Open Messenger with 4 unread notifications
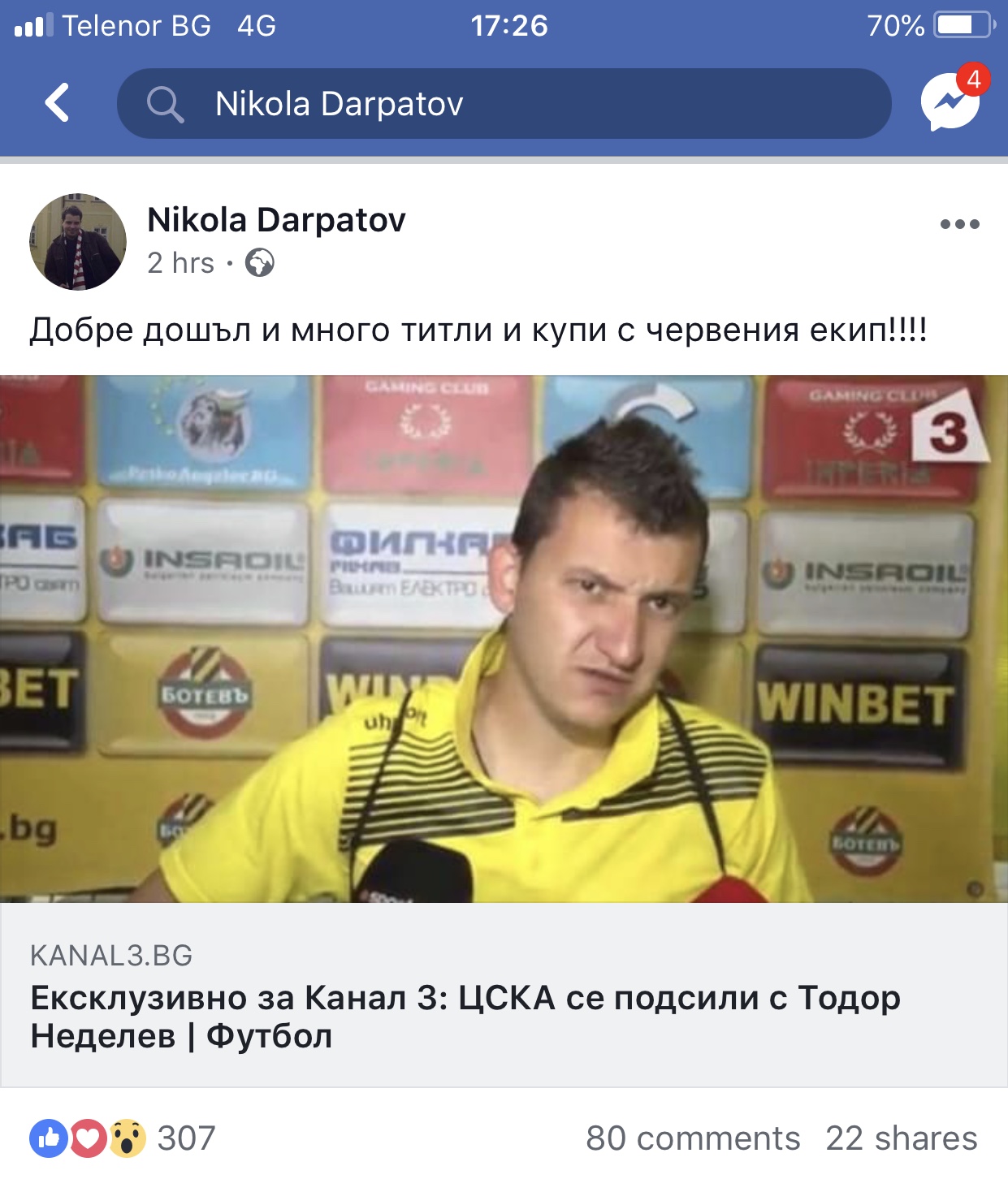 (950, 101)
